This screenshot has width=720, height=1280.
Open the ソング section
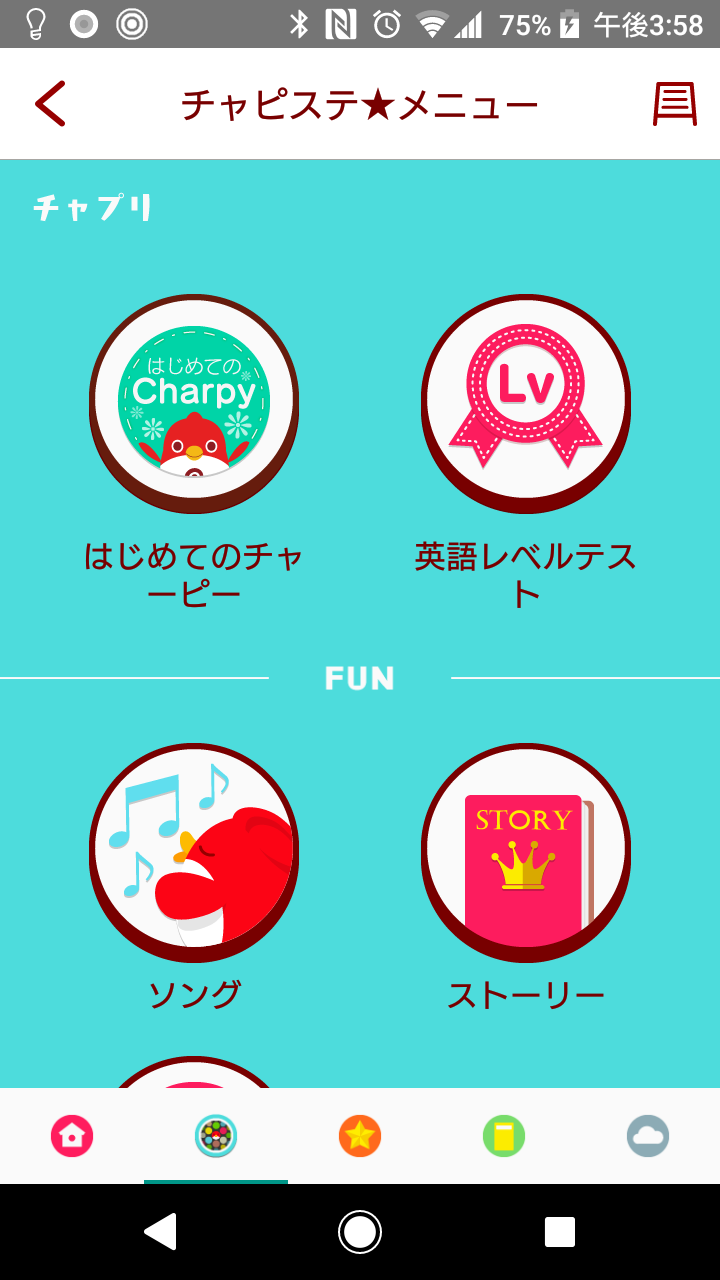pyautogui.click(x=194, y=849)
